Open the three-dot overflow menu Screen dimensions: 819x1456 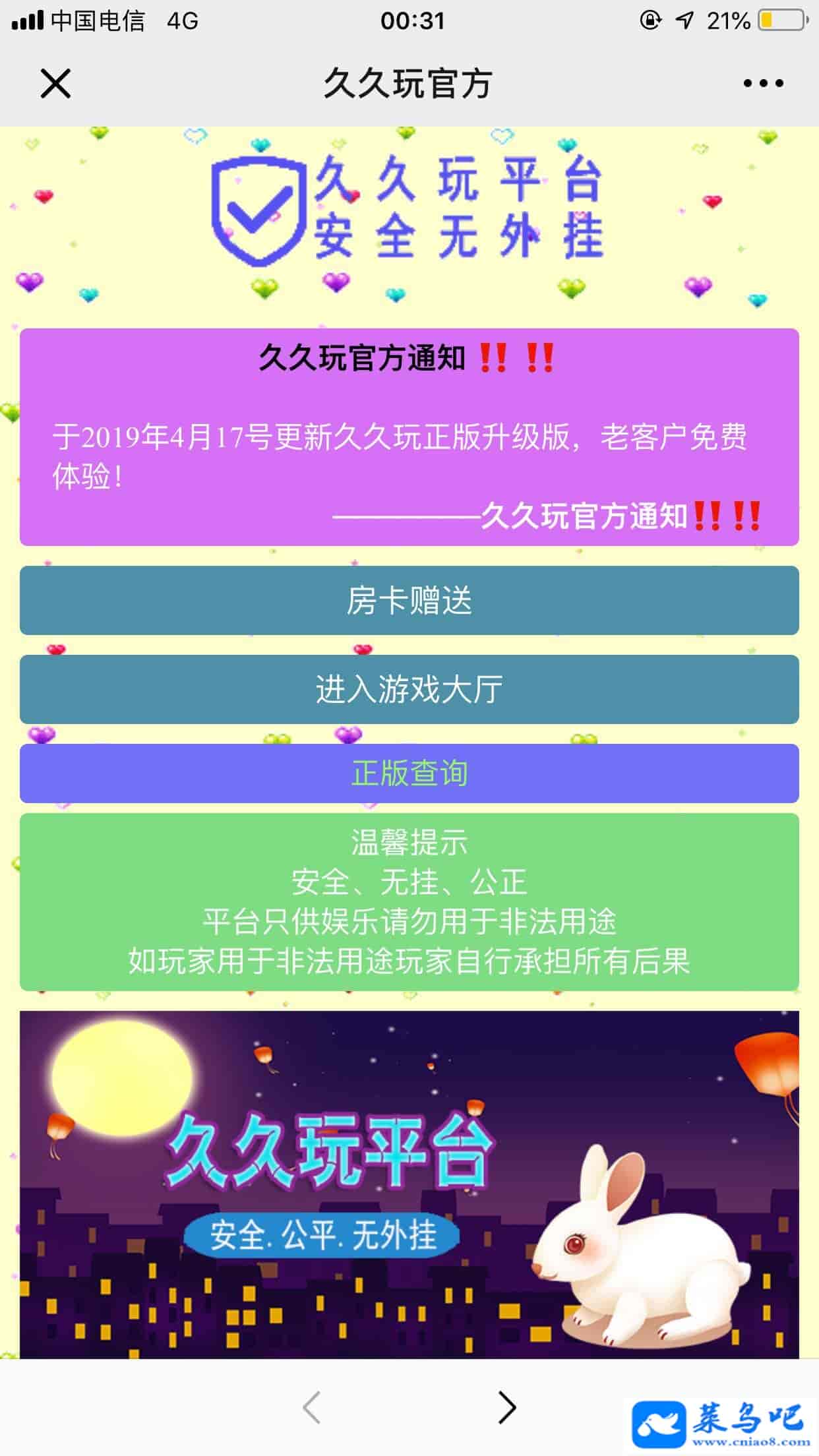pos(763,84)
